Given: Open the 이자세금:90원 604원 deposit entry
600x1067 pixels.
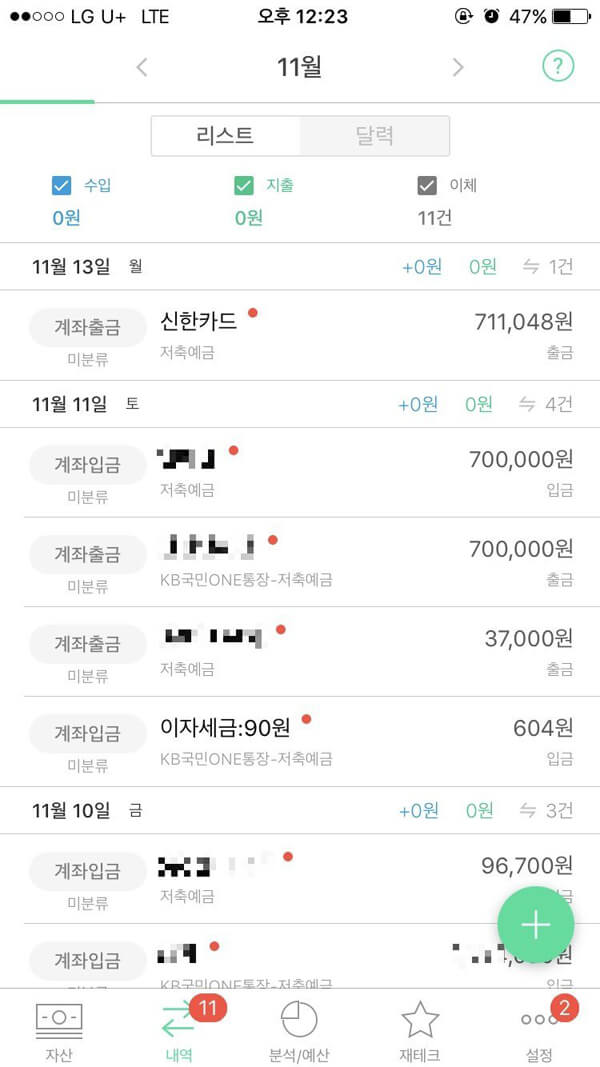Looking at the screenshot, I should click(300, 742).
